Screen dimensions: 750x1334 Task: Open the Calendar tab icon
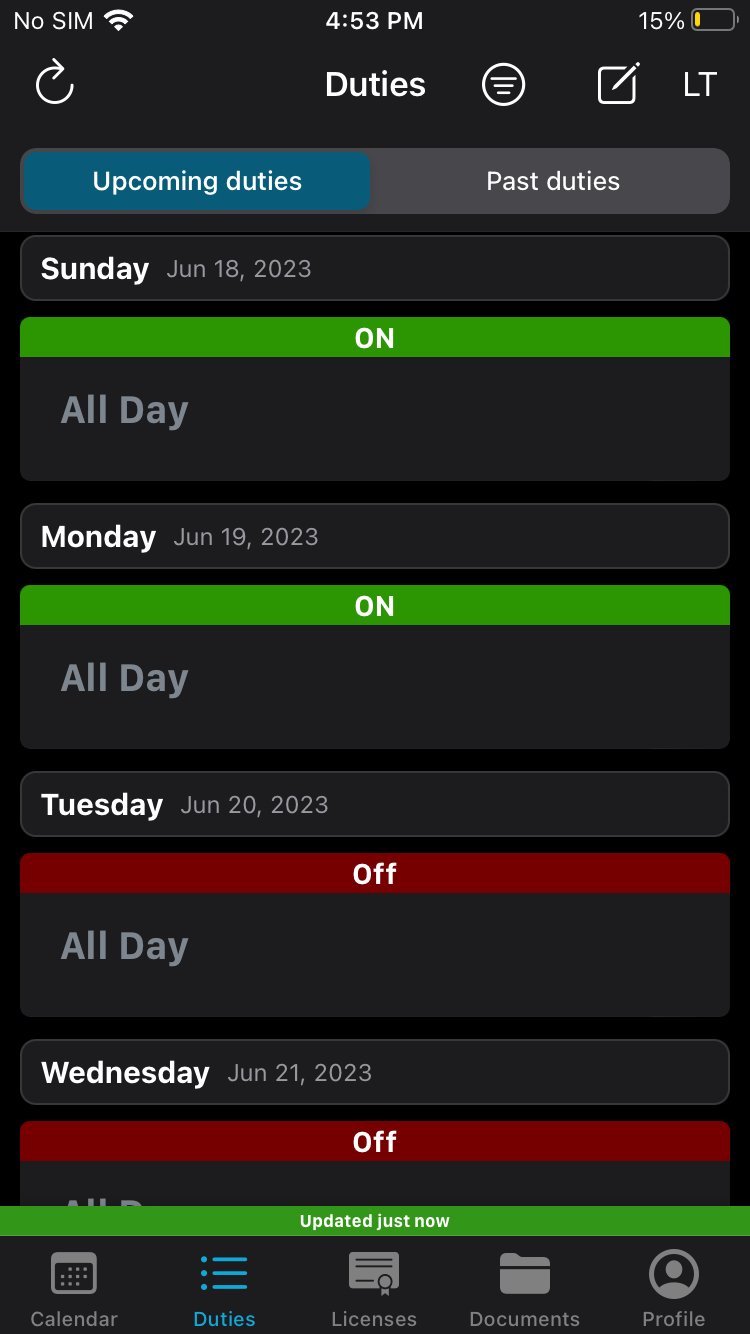[x=73, y=1274]
